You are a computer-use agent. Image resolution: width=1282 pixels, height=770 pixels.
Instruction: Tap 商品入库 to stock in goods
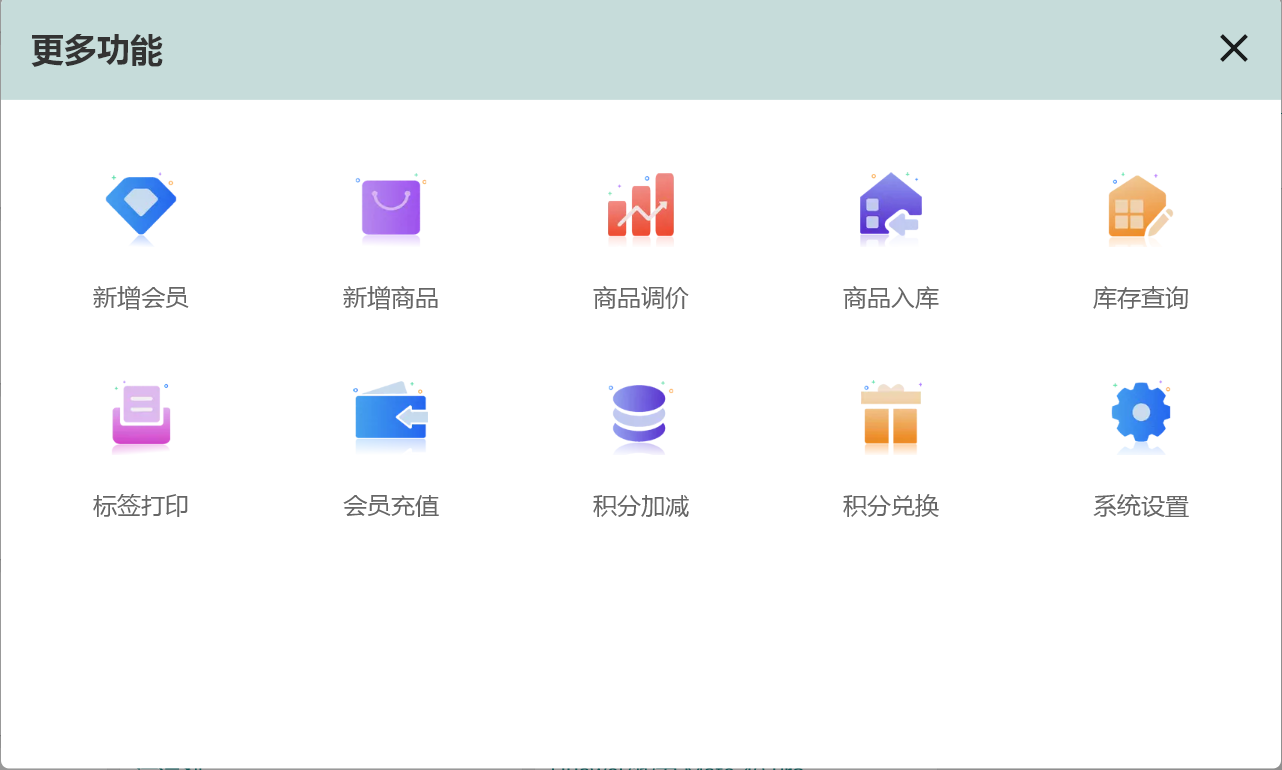click(x=891, y=210)
